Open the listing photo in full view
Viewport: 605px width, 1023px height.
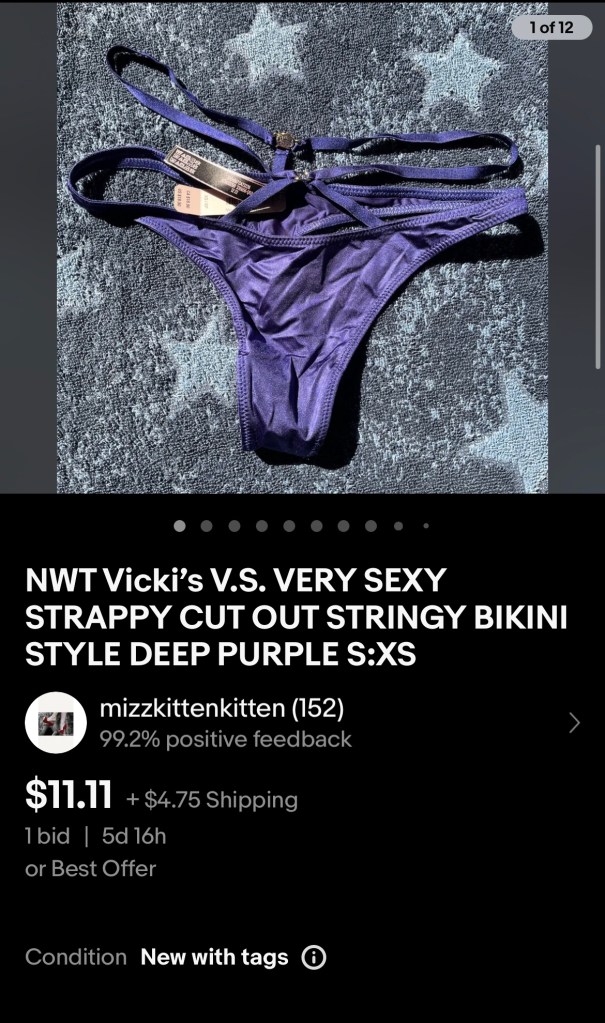[302, 250]
